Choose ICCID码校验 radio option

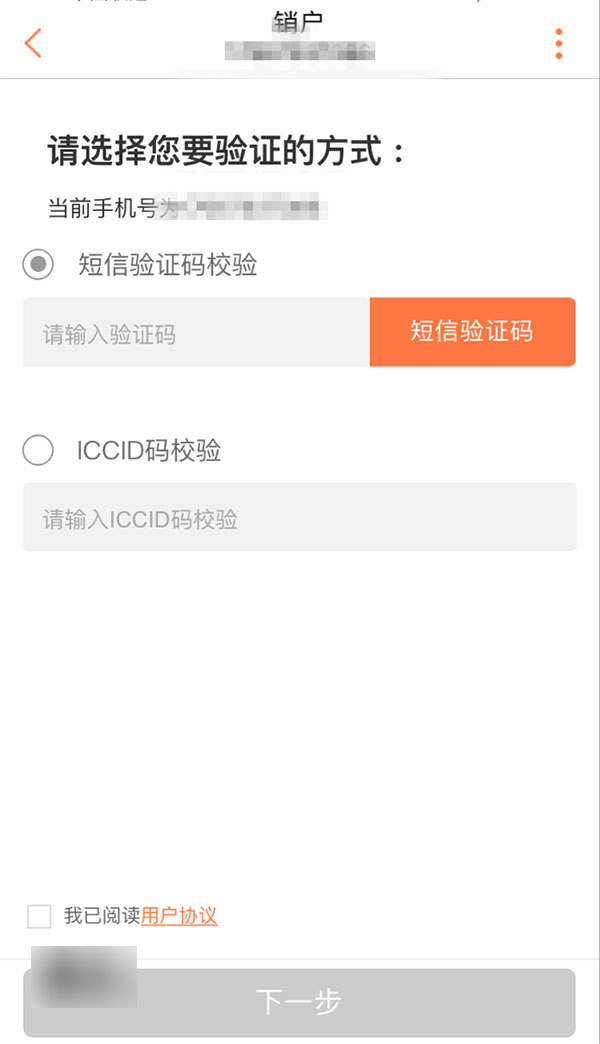click(38, 451)
